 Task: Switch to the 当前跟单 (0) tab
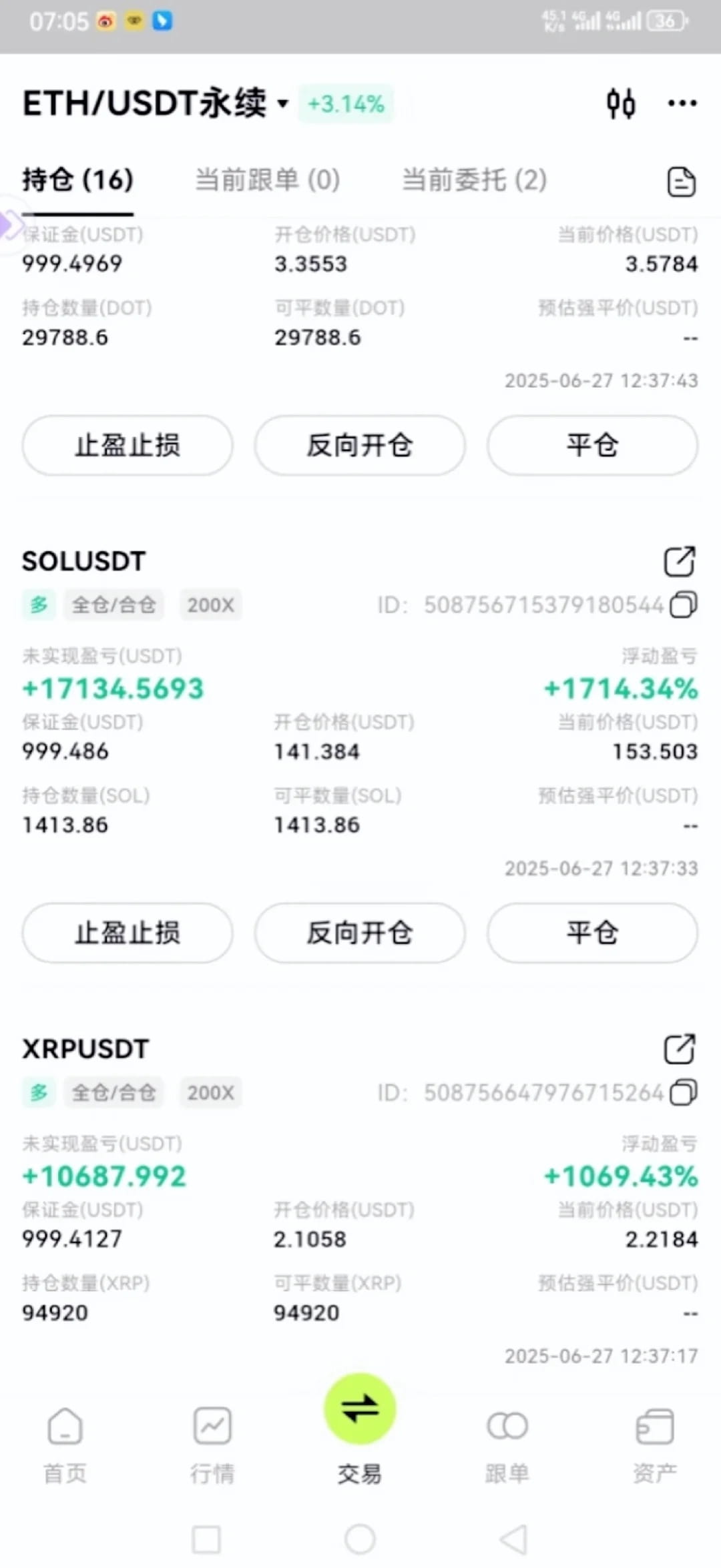(x=268, y=179)
